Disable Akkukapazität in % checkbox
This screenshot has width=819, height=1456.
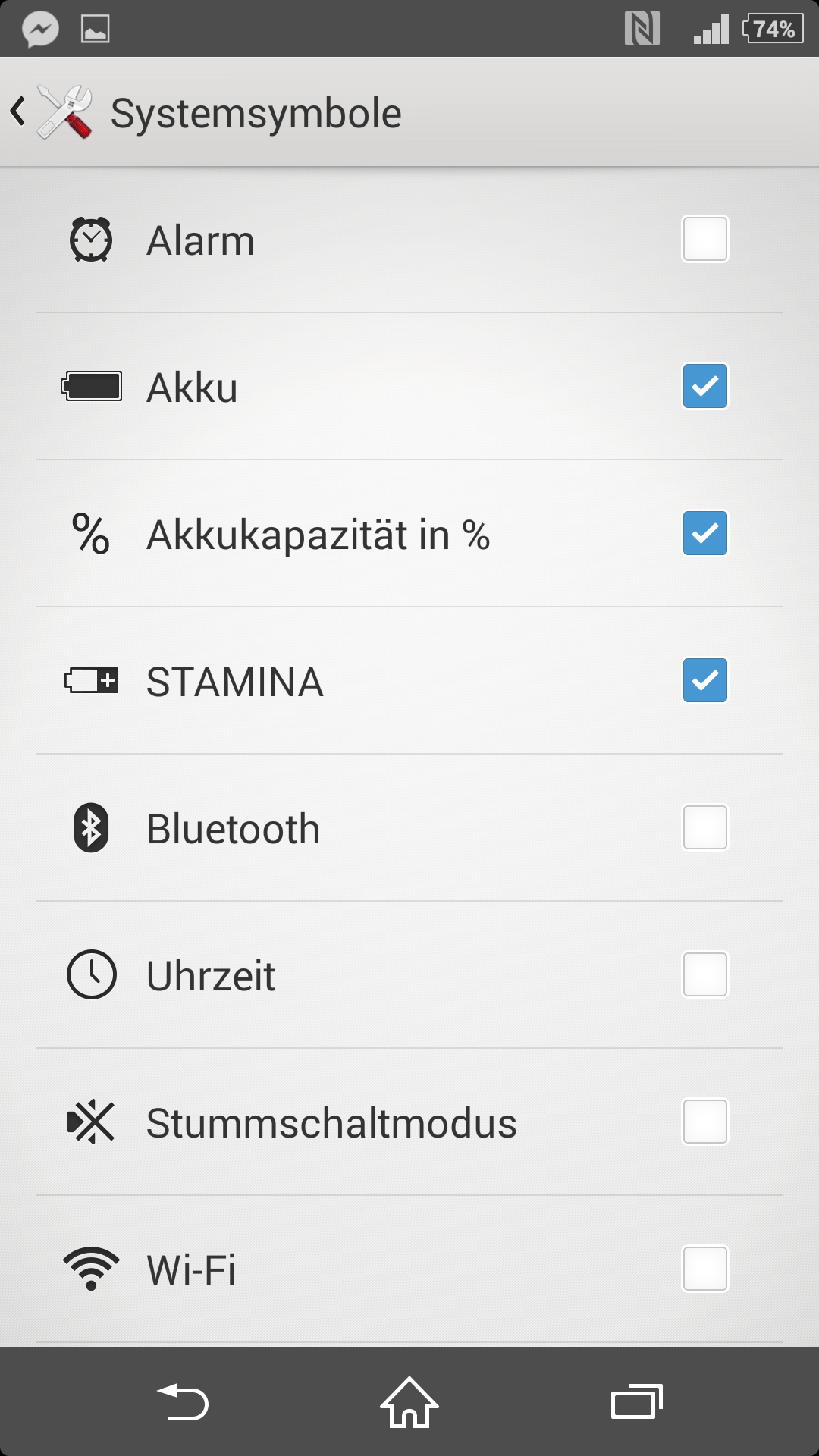[705, 533]
